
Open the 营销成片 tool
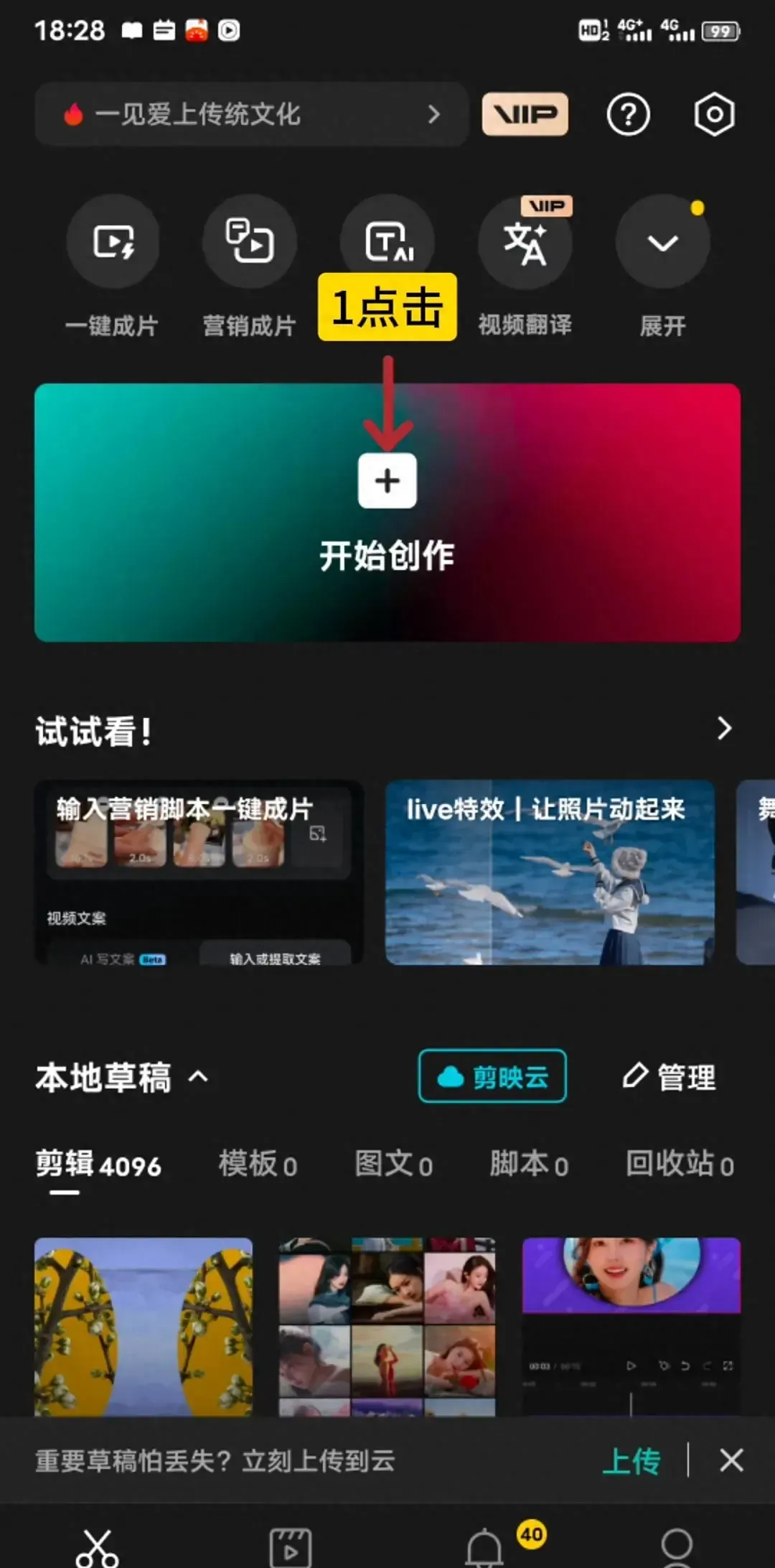249,242
